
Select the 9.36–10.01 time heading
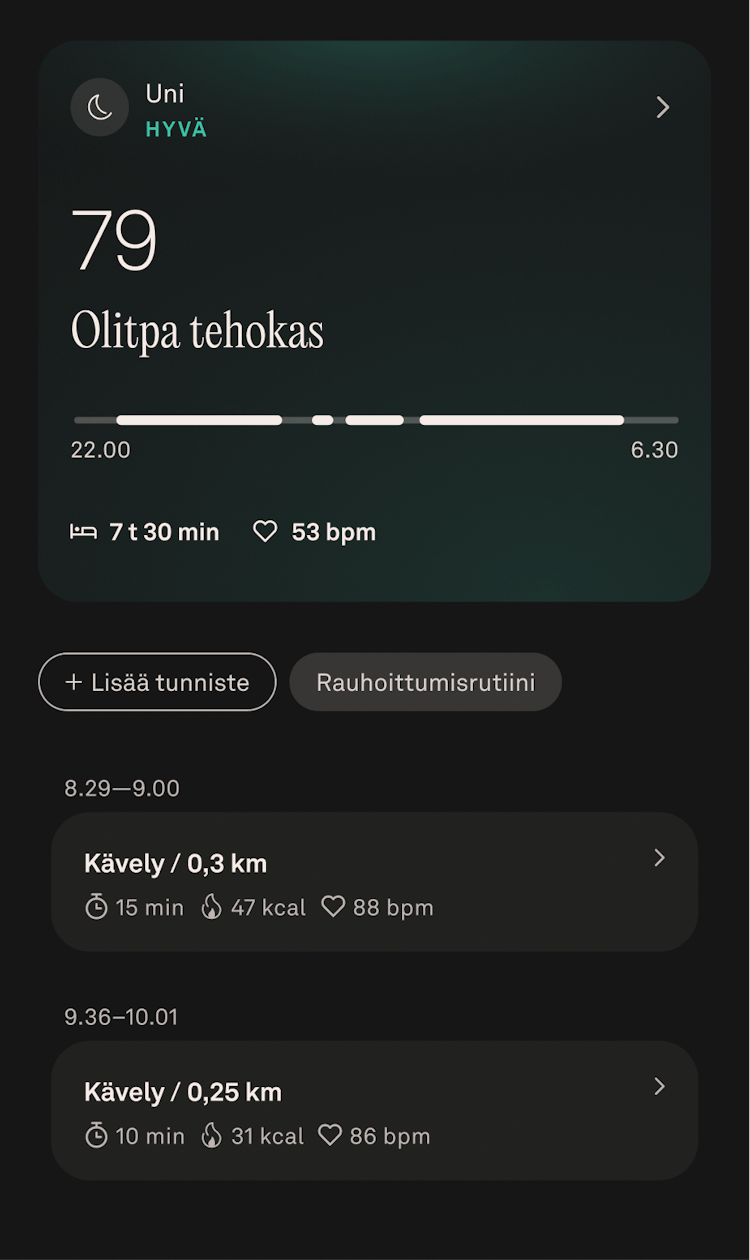click(x=122, y=1017)
